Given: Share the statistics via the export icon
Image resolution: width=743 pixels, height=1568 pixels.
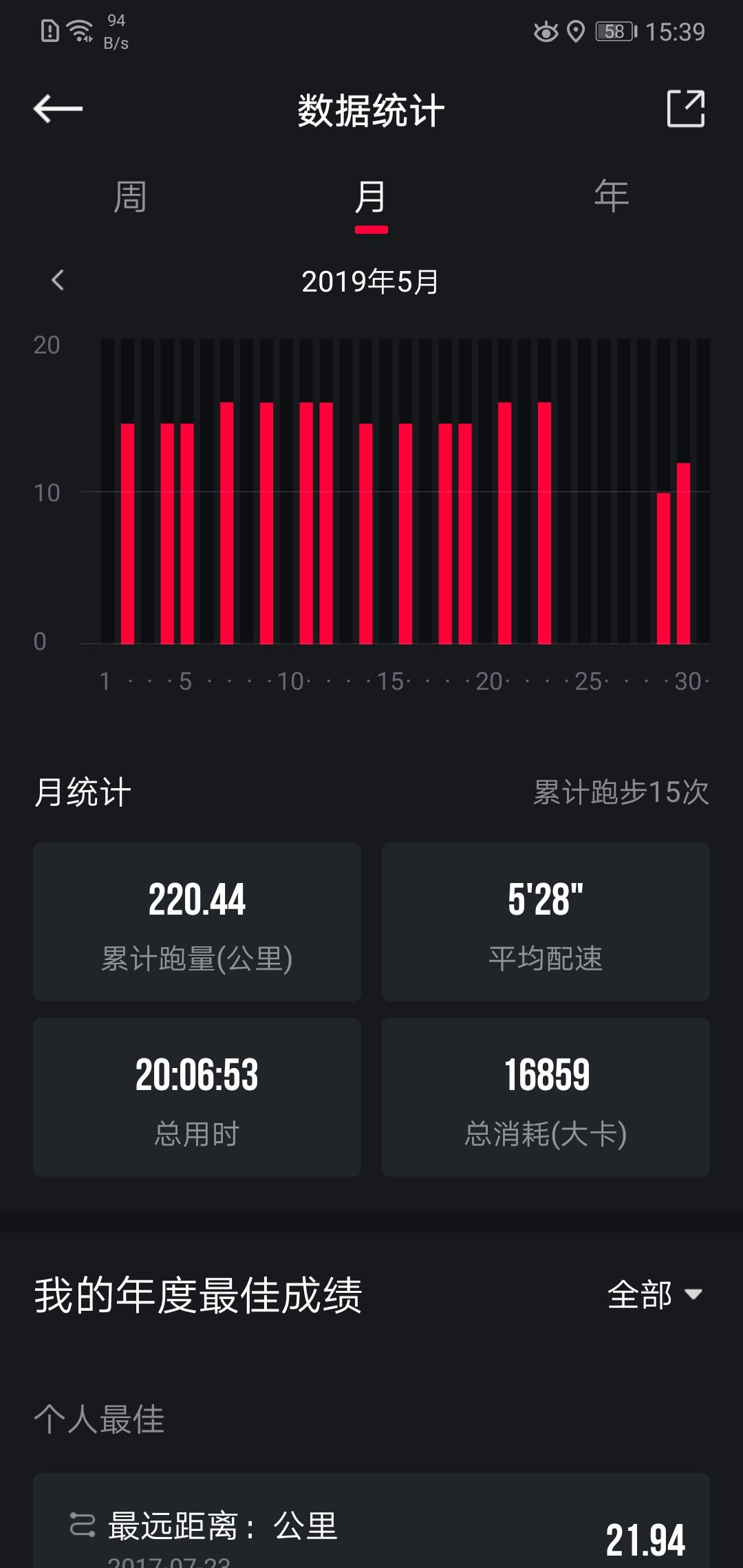Looking at the screenshot, I should click(686, 109).
